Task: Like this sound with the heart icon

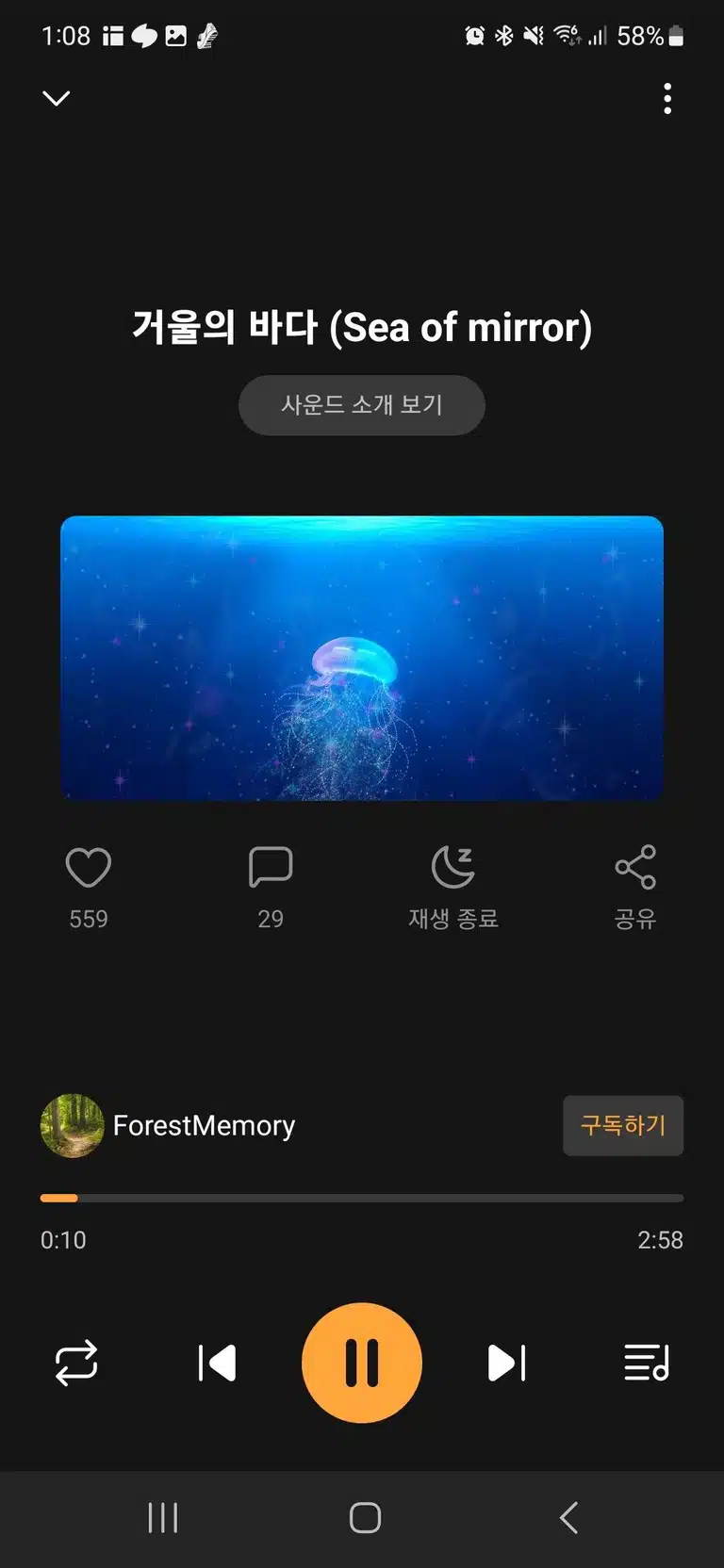Action: 89,867
